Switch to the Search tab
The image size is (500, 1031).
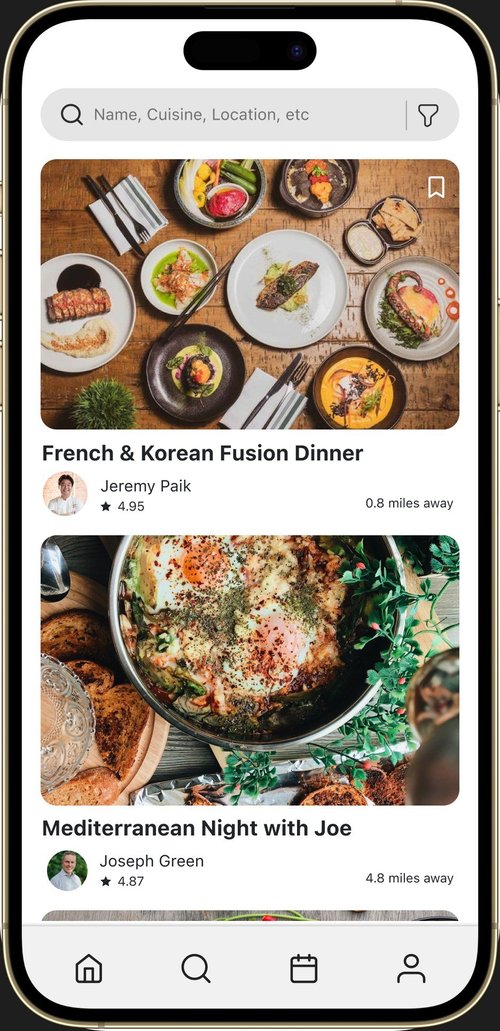coord(196,969)
